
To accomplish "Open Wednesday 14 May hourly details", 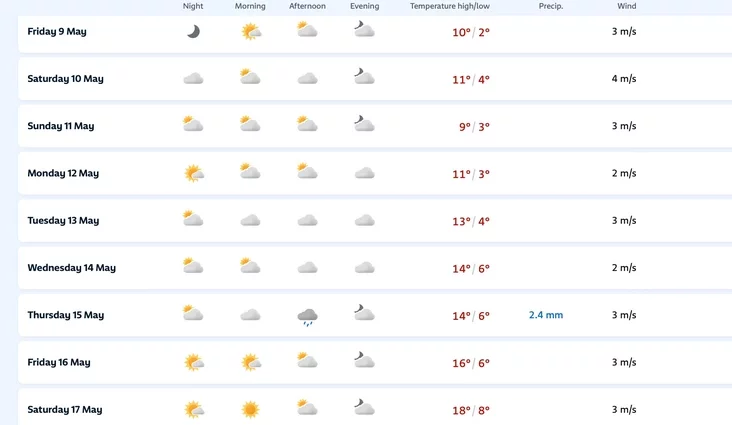I will pos(71,268).
